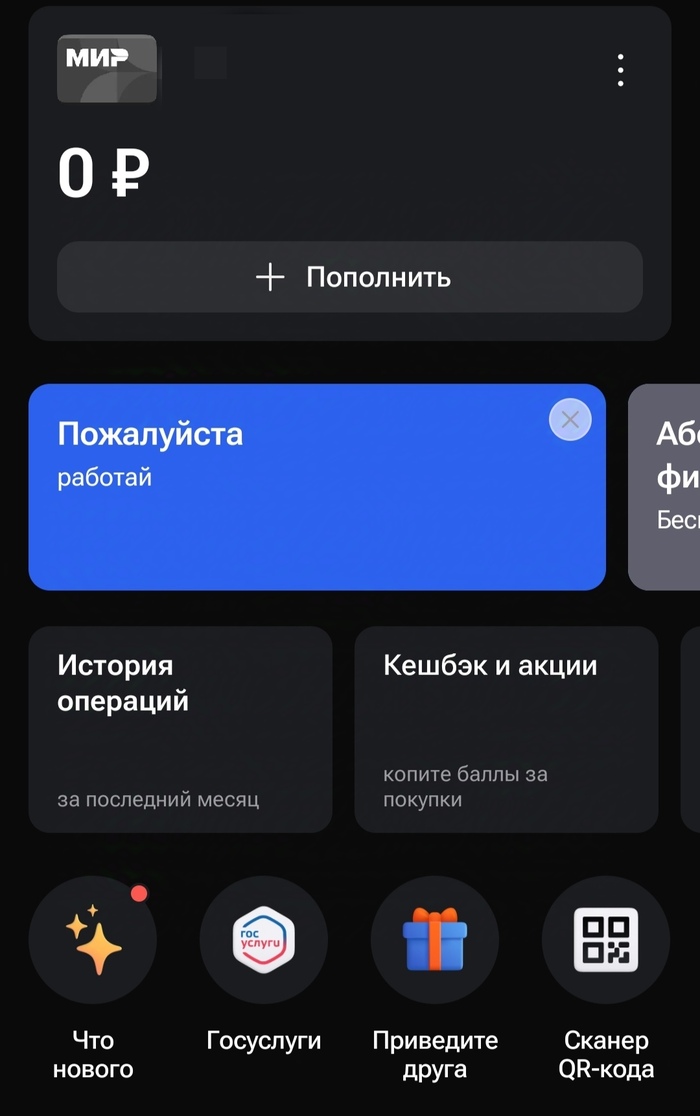Open the Что нового shortcut
This screenshot has width=700, height=1116.
[x=93, y=940]
